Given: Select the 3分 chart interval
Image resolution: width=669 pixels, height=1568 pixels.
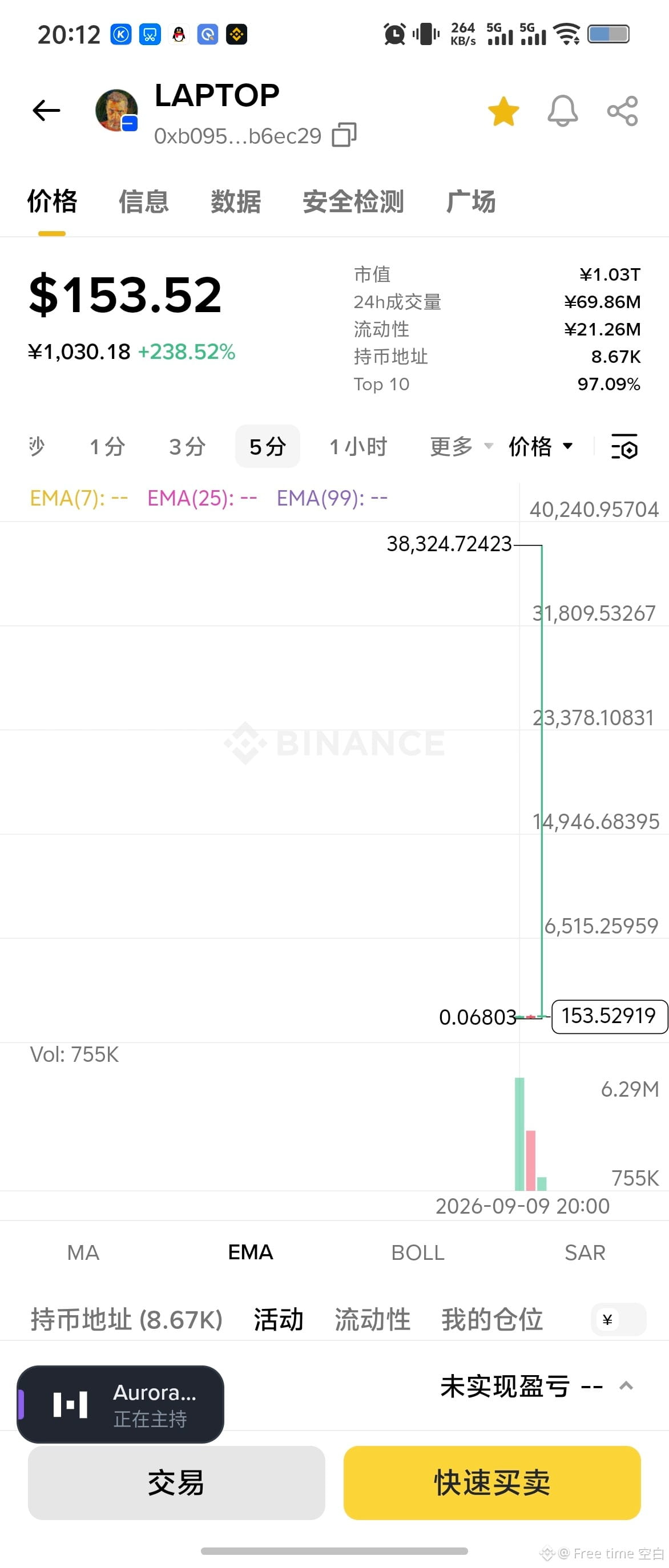Looking at the screenshot, I should (x=187, y=447).
